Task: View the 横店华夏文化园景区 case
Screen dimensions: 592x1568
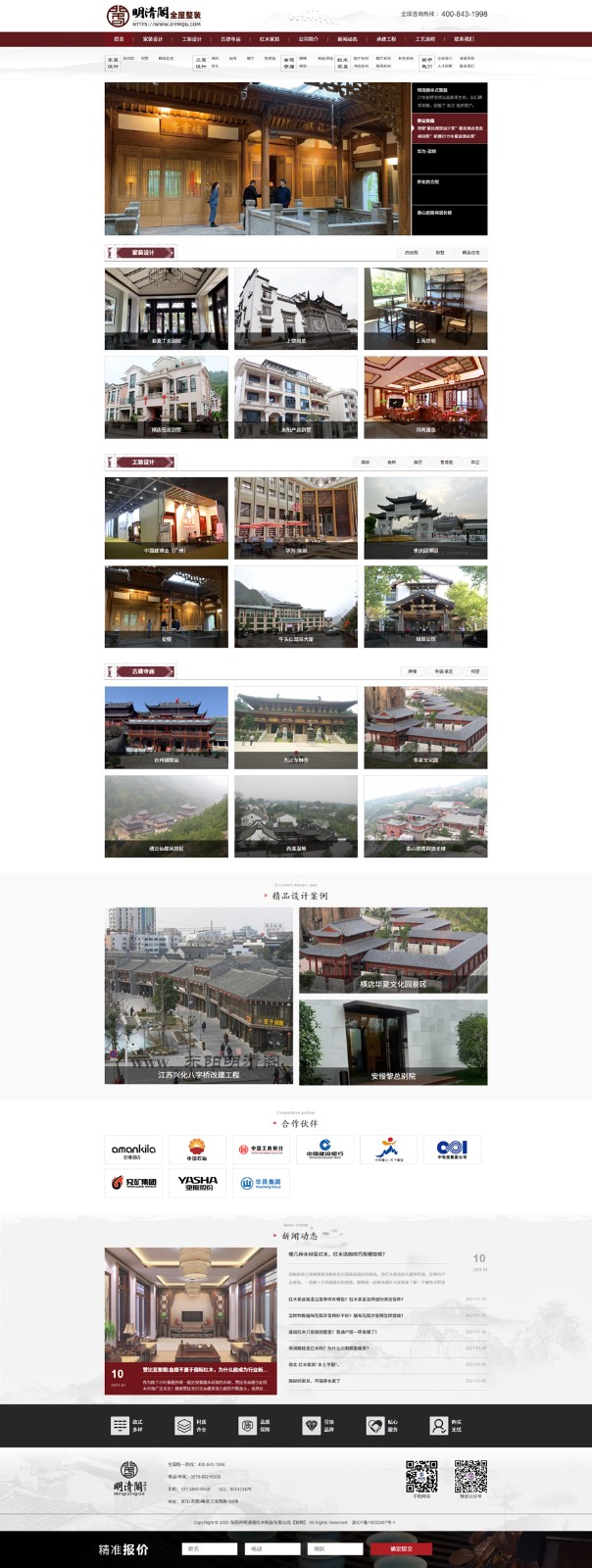Action: (x=393, y=950)
